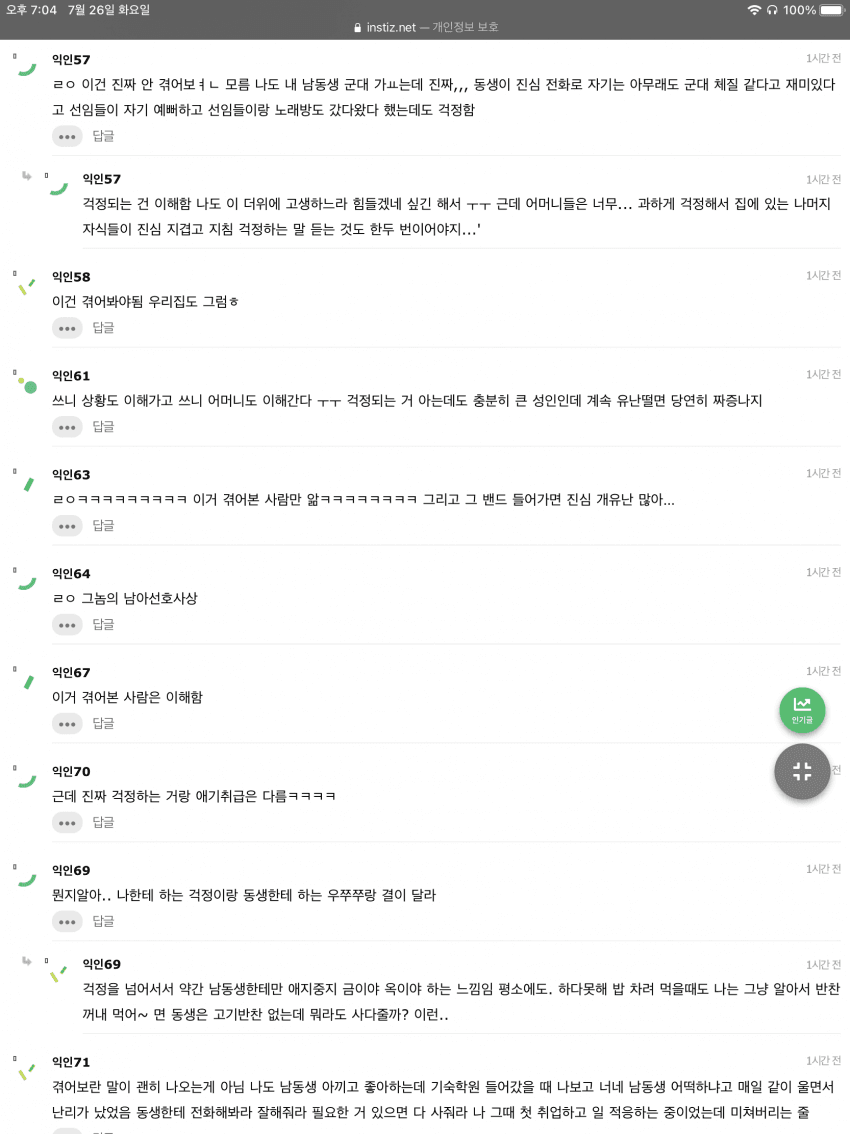Tap 답글 under 익인64's comment
Screen dimensions: 850x1134
(103, 624)
